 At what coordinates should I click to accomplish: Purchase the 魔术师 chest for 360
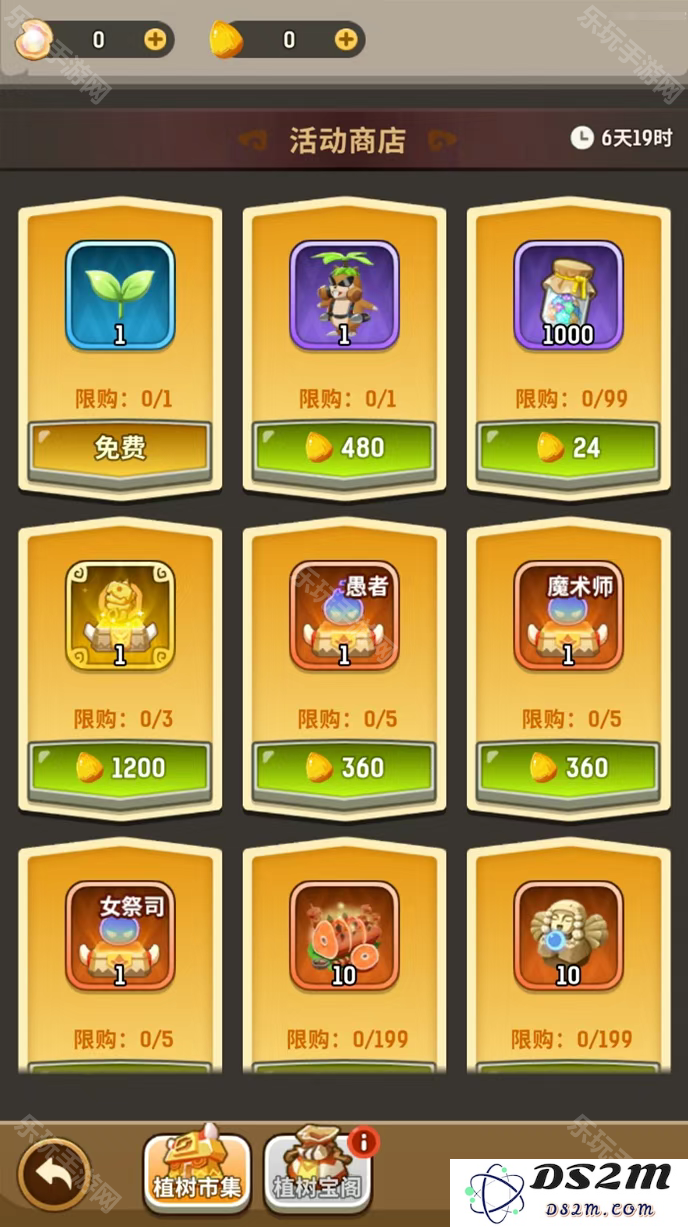click(x=568, y=768)
